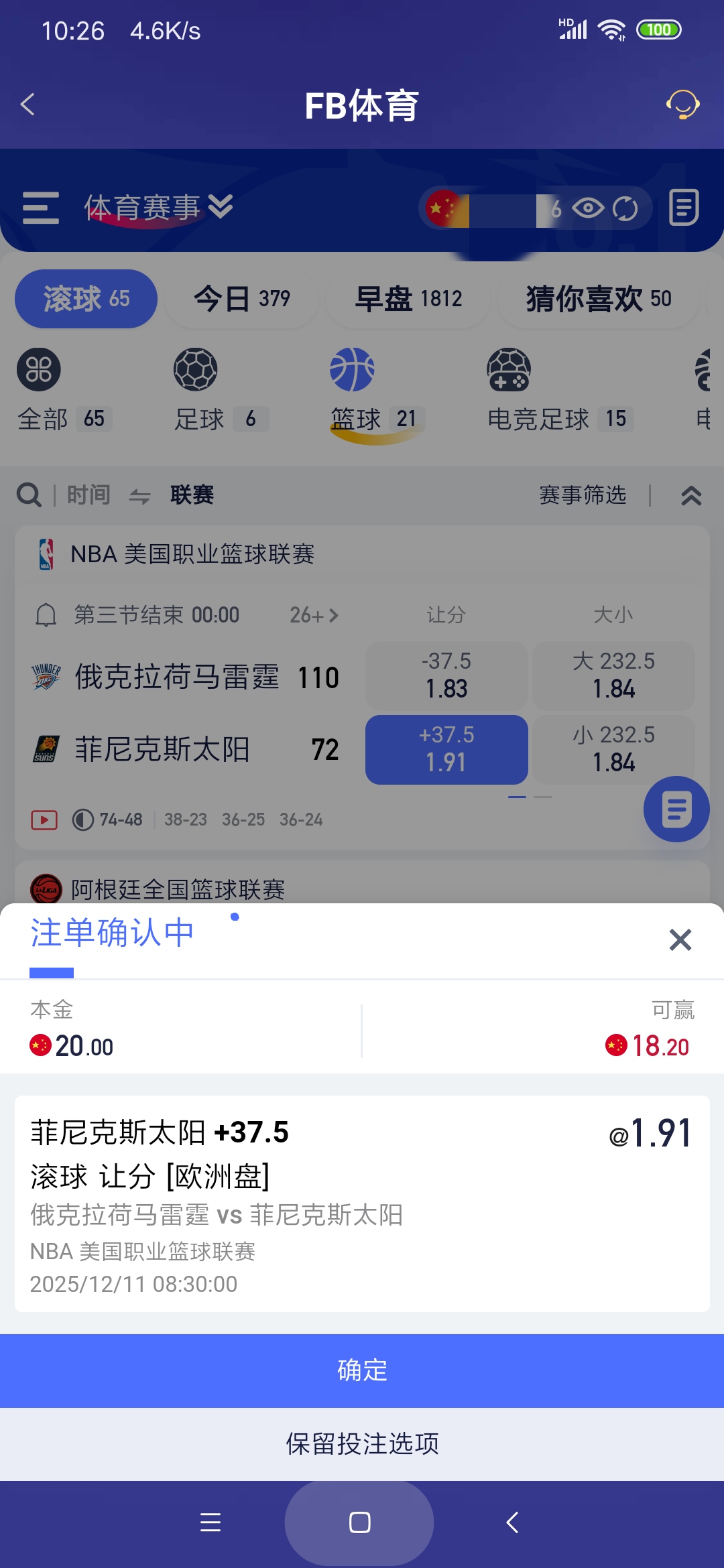Open Thunder vs Suns match details row
The image size is (724, 1568).
181,714
